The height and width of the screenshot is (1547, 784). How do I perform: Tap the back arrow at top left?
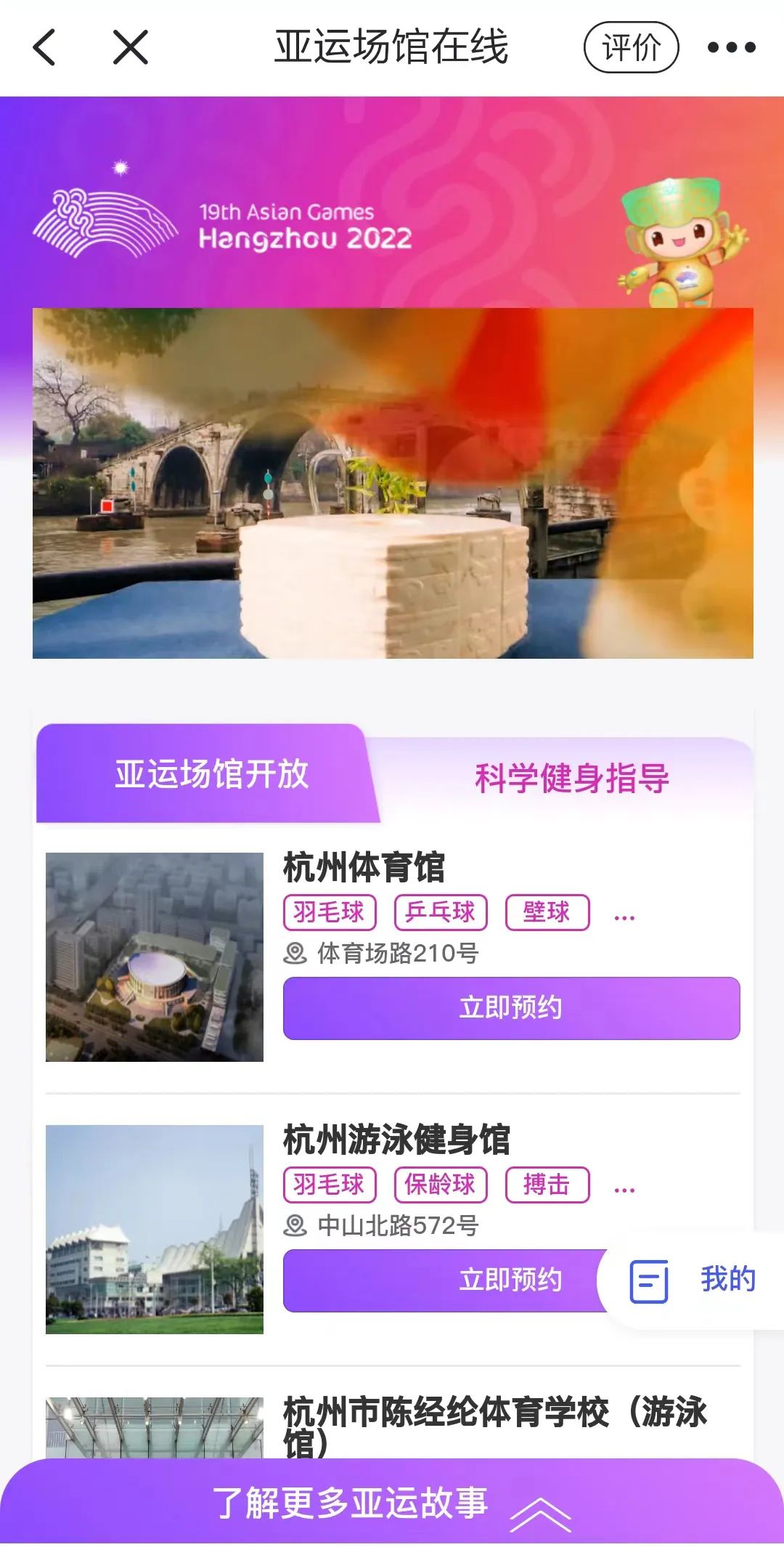[x=45, y=46]
